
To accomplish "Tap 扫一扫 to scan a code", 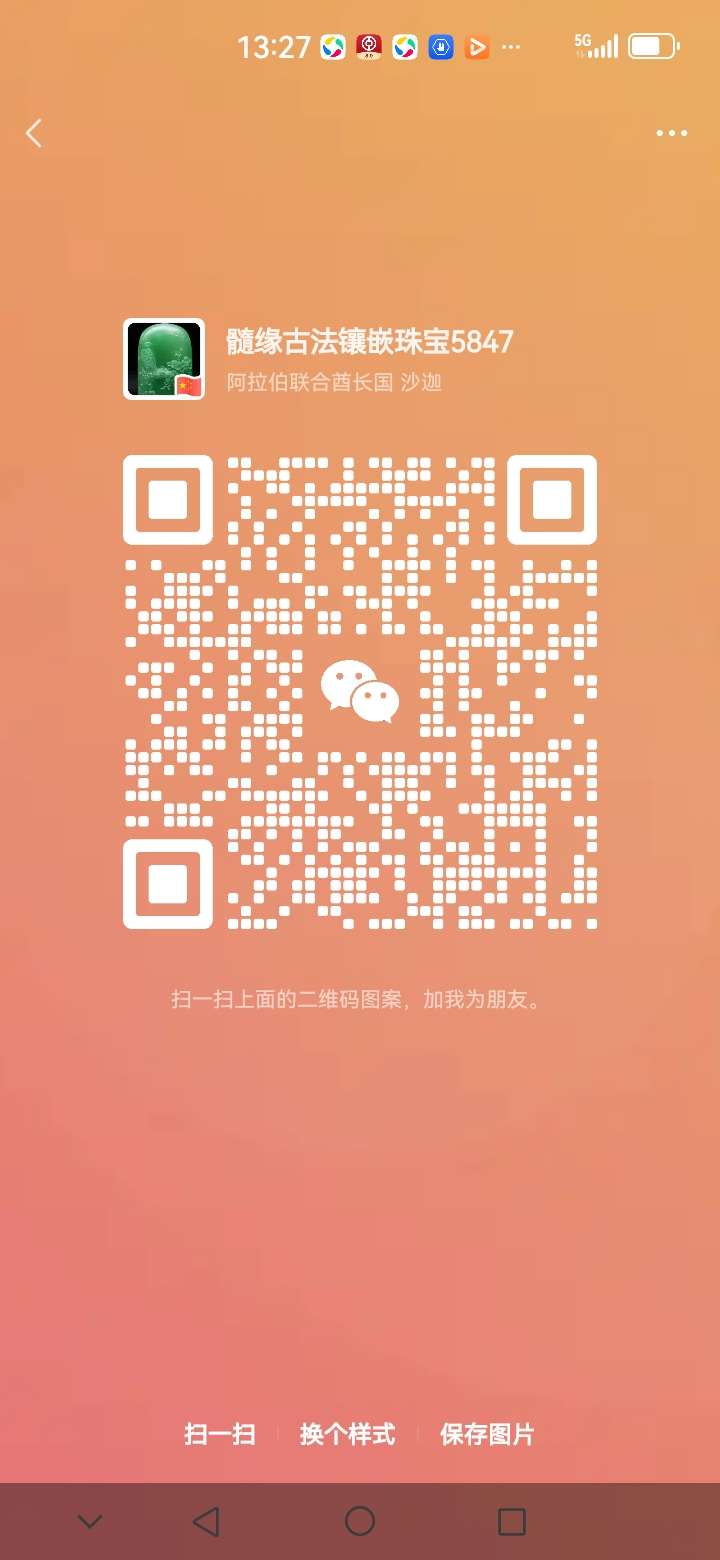I will (220, 1434).
